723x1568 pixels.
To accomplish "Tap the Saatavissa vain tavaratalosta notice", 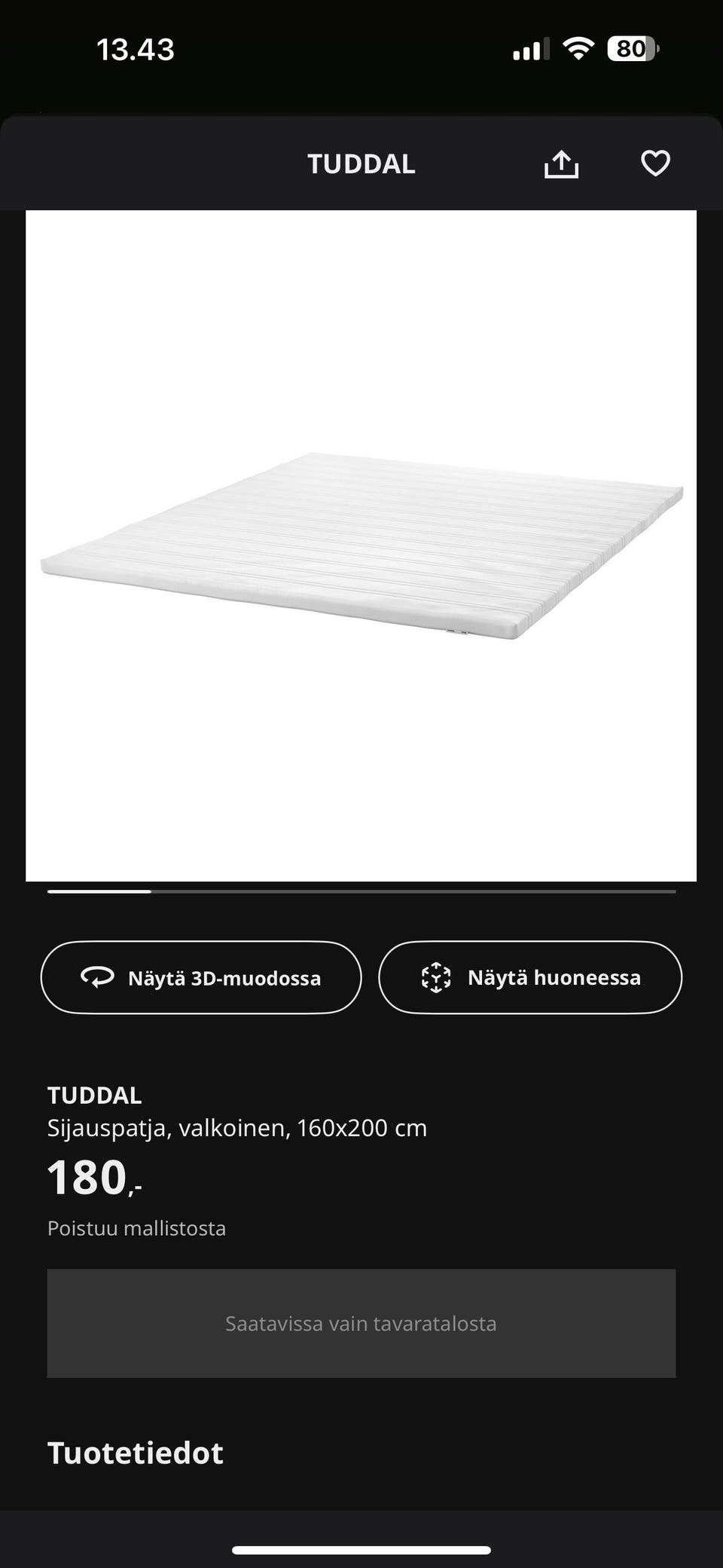I will pos(361,1322).
